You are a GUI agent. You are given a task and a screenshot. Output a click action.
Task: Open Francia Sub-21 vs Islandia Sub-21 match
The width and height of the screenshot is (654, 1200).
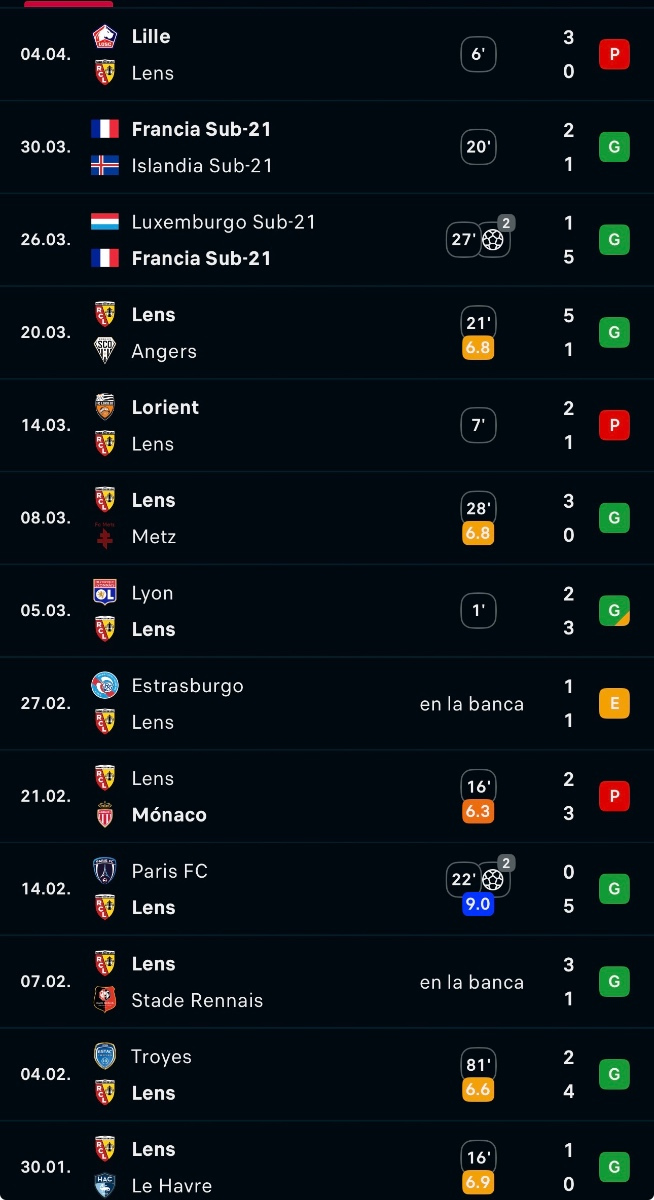(300, 147)
